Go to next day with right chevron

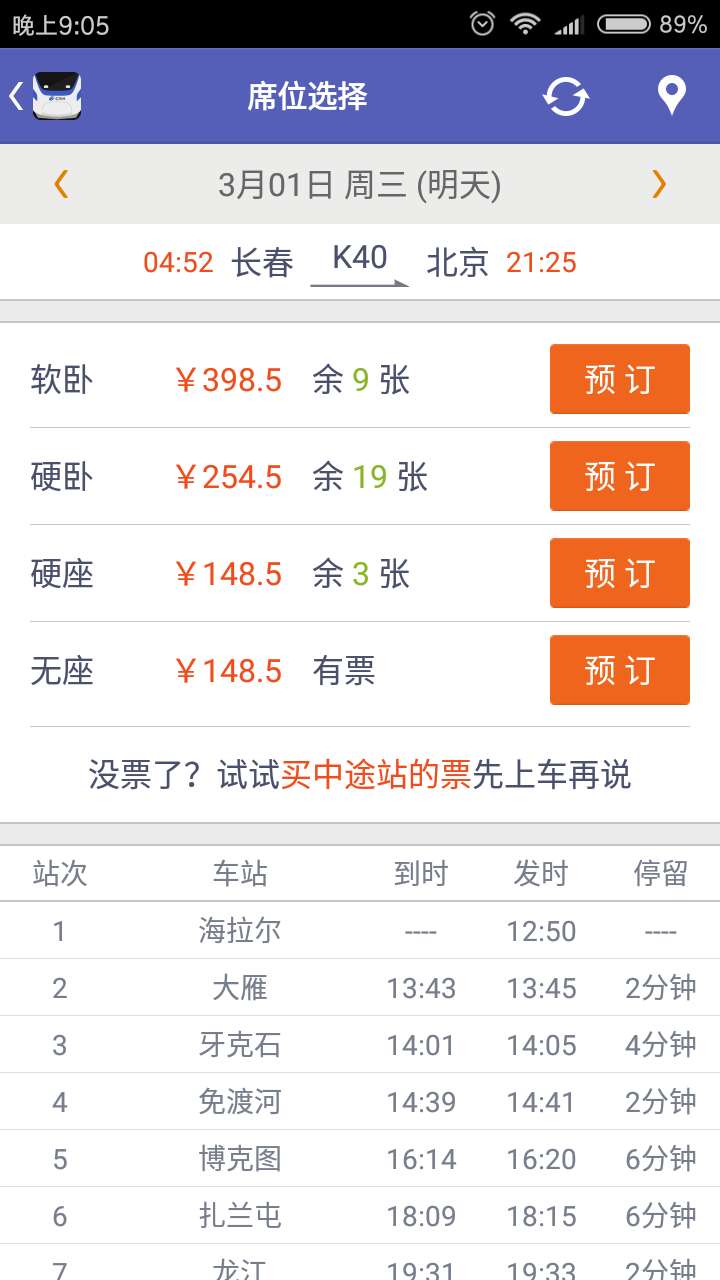click(658, 184)
